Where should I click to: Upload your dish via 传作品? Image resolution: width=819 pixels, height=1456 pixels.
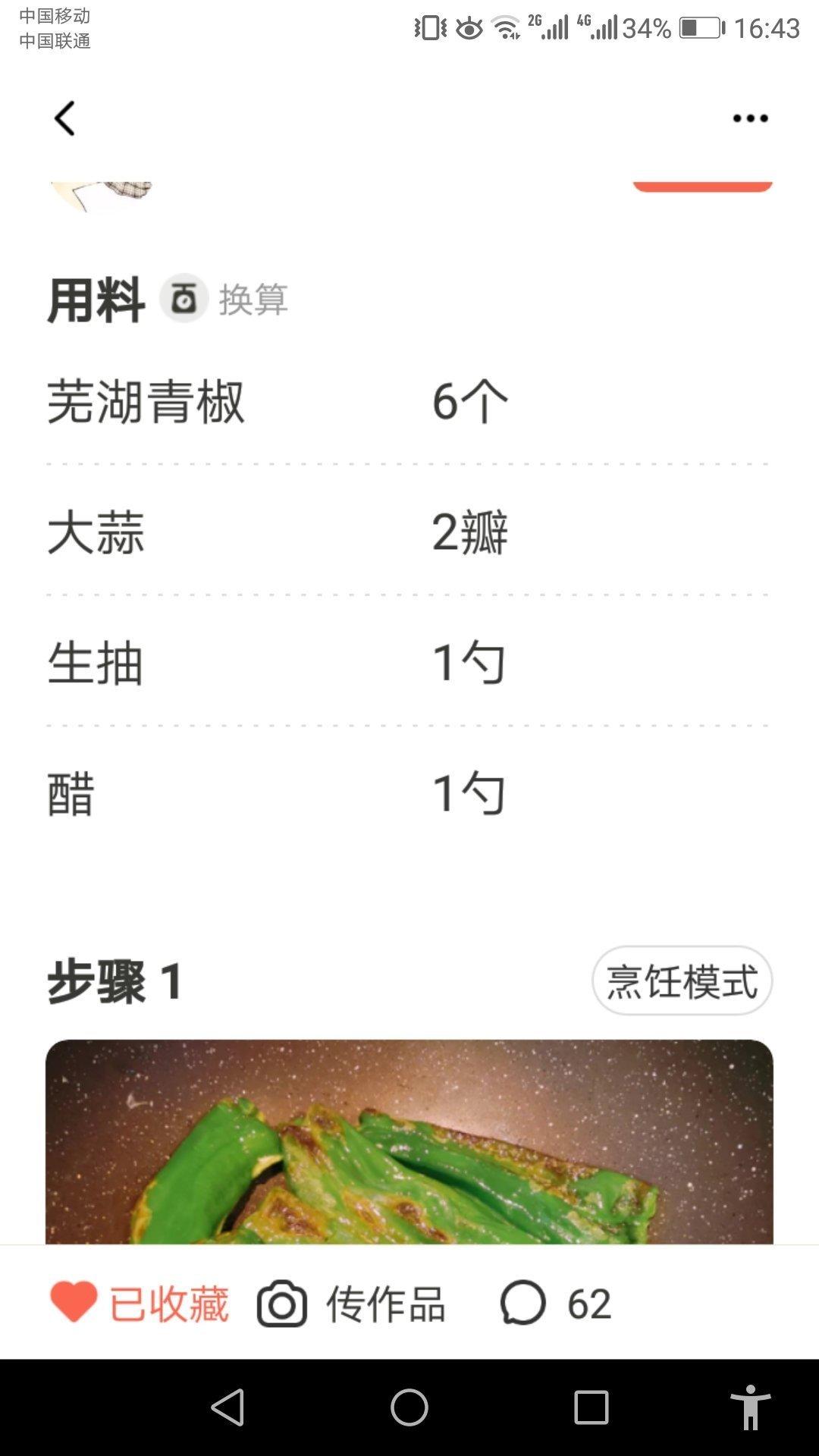tap(351, 1304)
